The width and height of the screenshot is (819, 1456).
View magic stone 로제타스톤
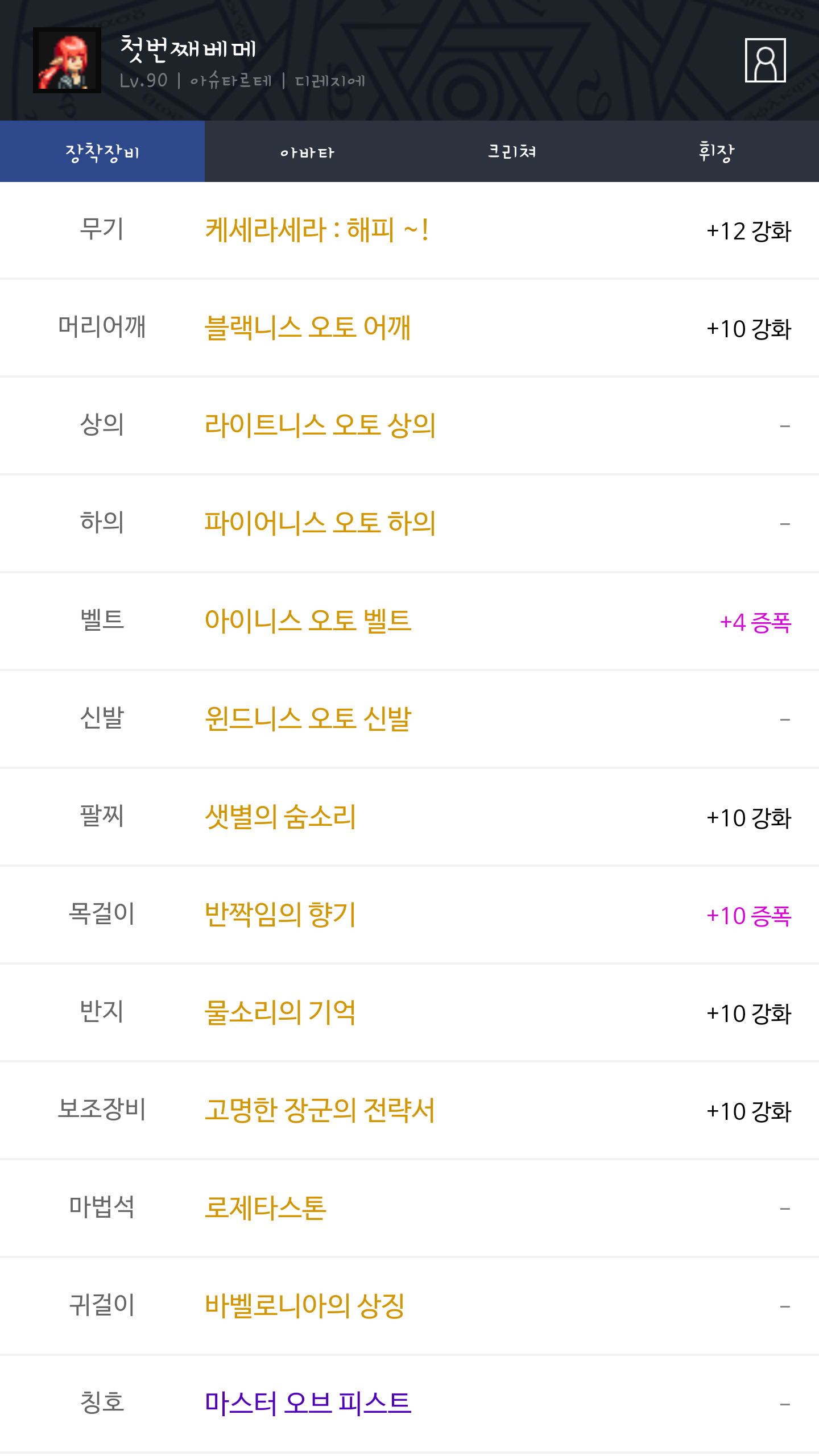pyautogui.click(x=265, y=1208)
